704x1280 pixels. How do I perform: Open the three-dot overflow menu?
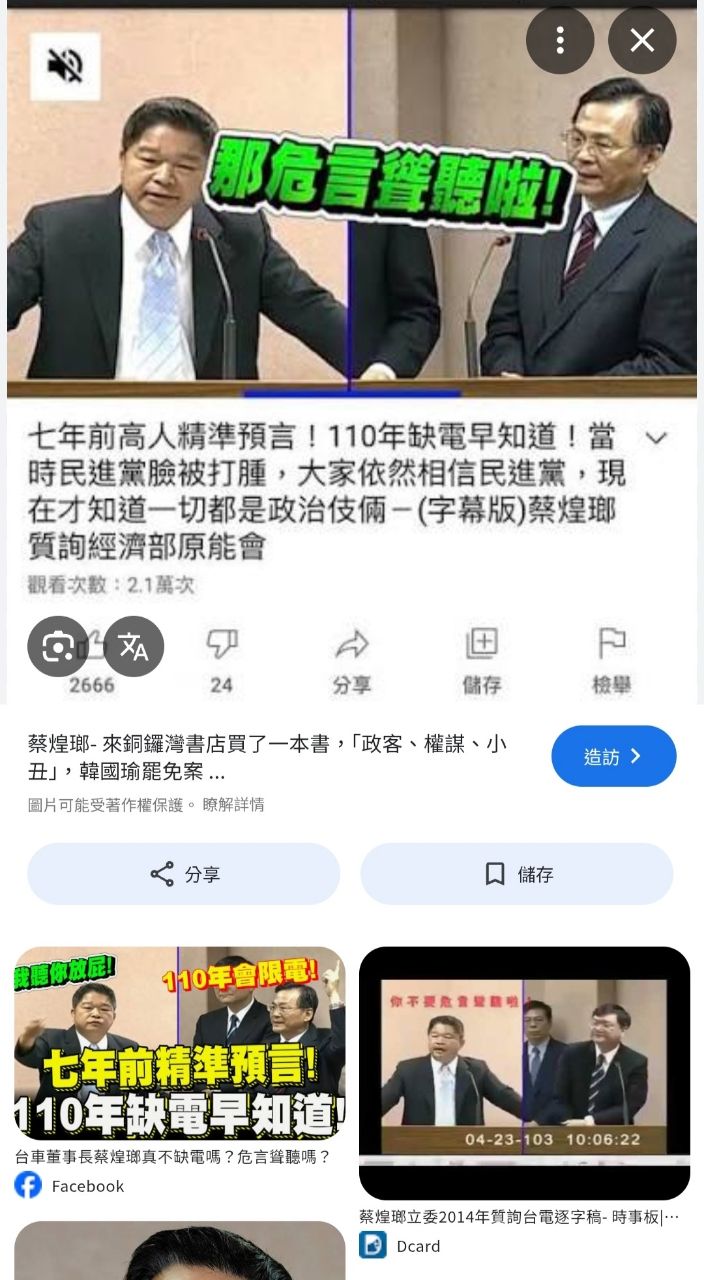pyautogui.click(x=560, y=41)
